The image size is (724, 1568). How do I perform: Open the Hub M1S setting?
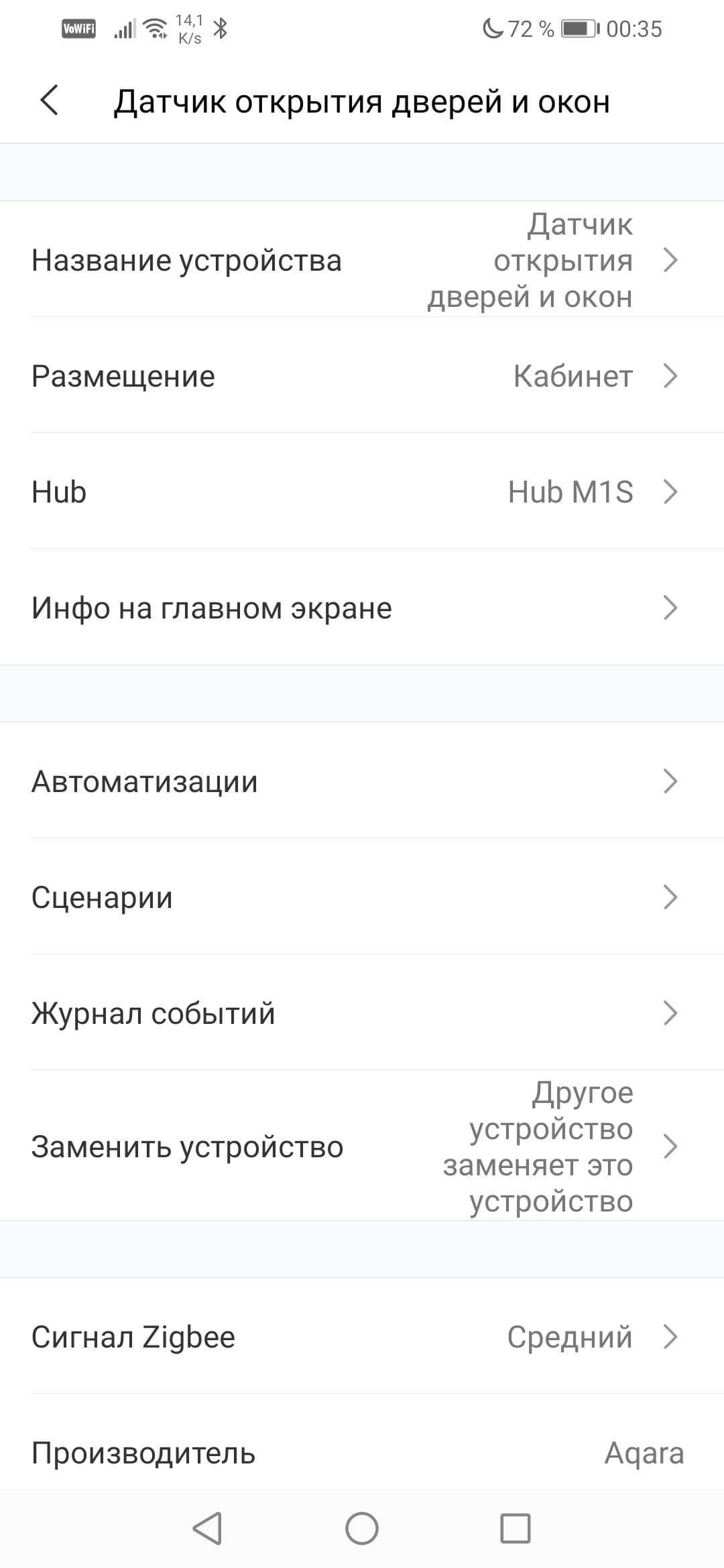tap(362, 492)
